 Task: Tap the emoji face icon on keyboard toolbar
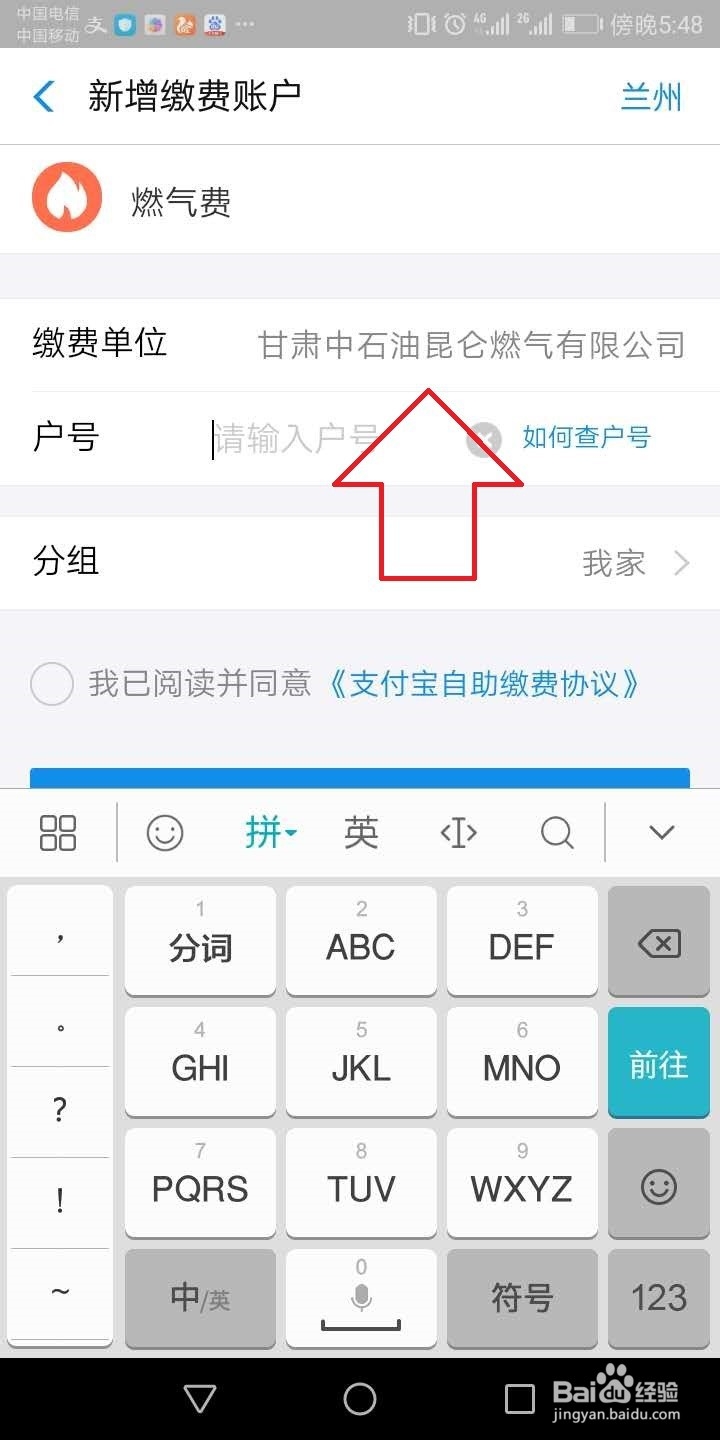[x=164, y=832]
